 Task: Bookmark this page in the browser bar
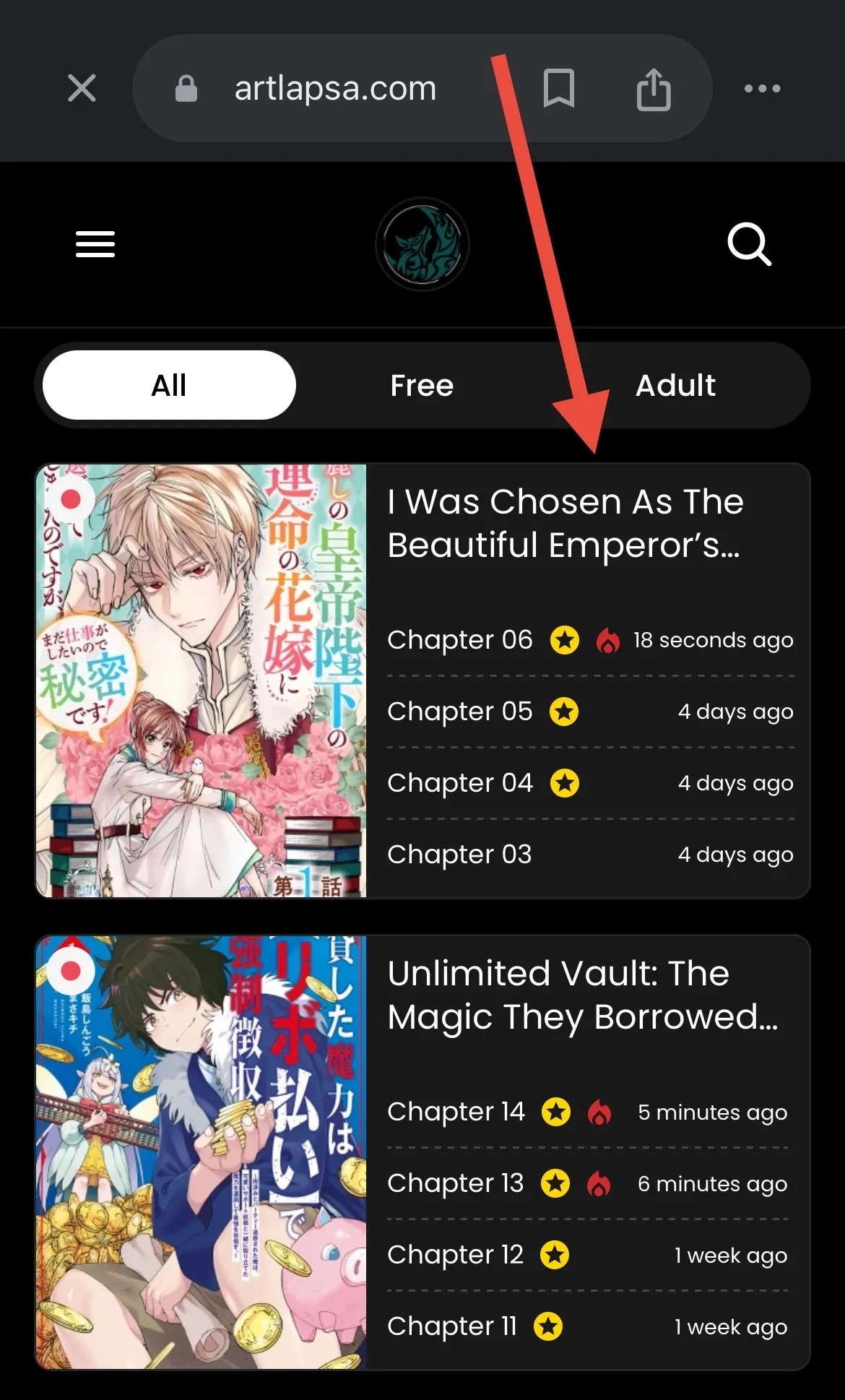(558, 89)
